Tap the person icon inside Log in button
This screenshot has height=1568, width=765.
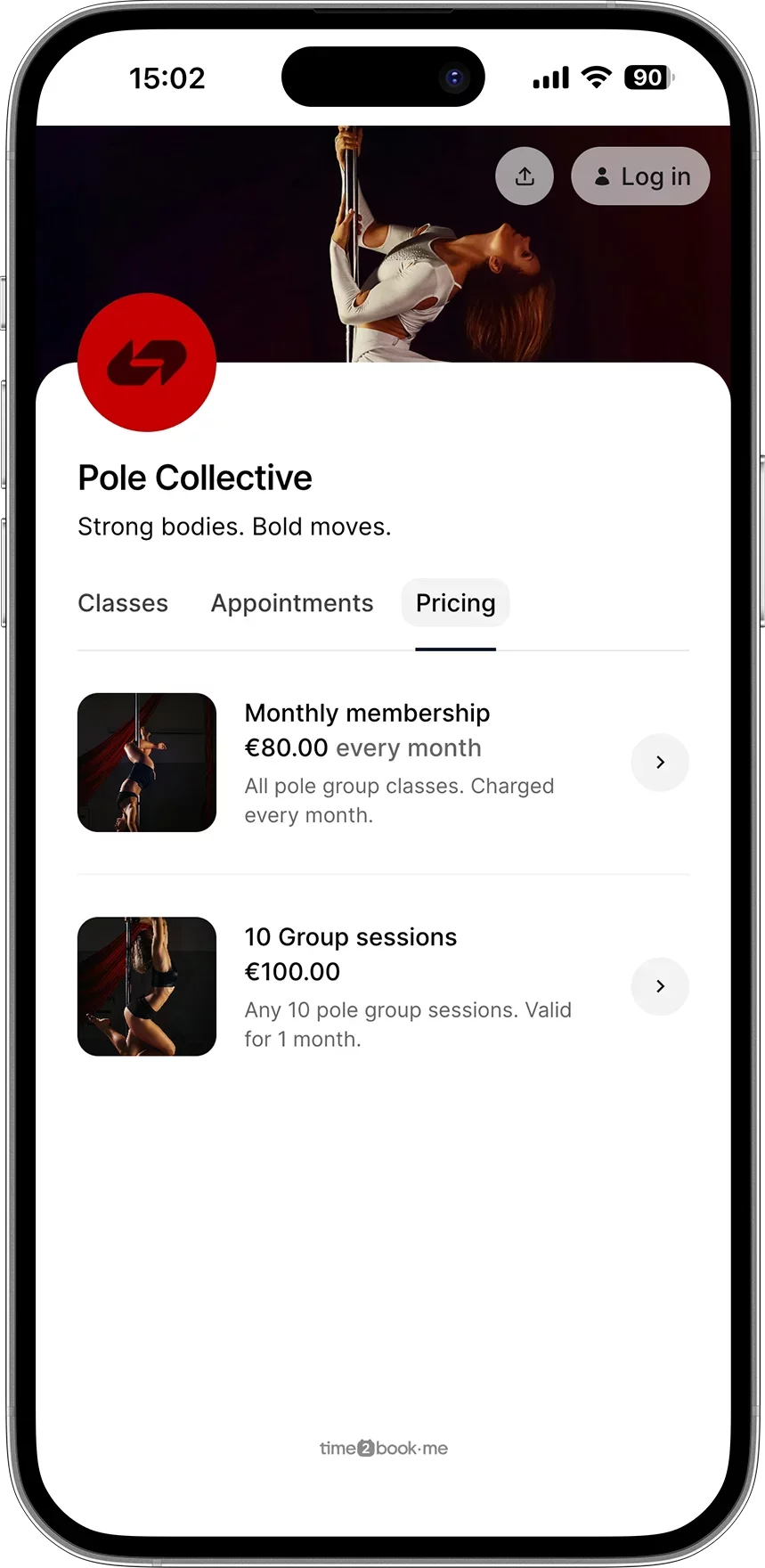pos(602,176)
